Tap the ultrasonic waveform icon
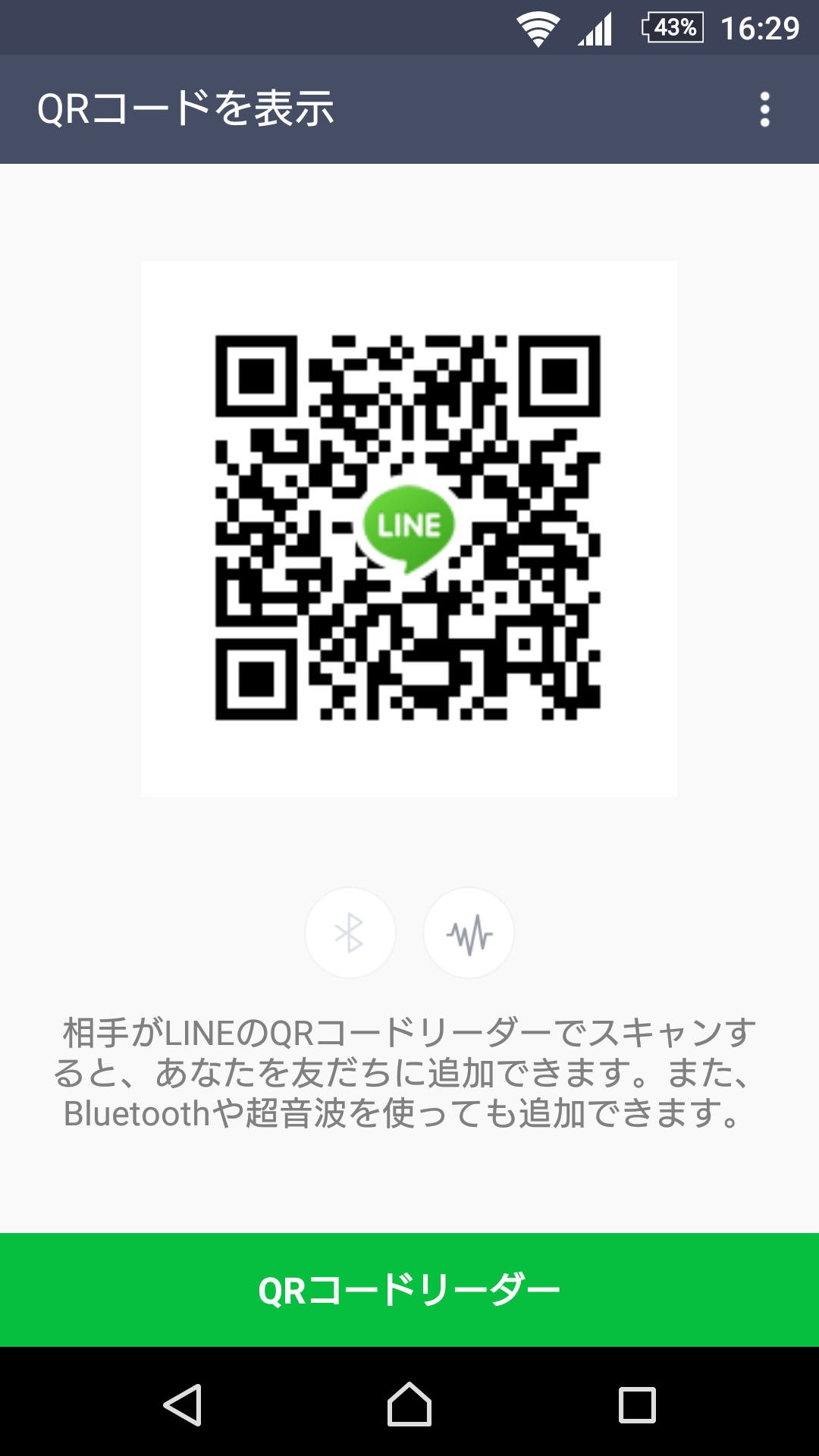 pyautogui.click(x=469, y=932)
